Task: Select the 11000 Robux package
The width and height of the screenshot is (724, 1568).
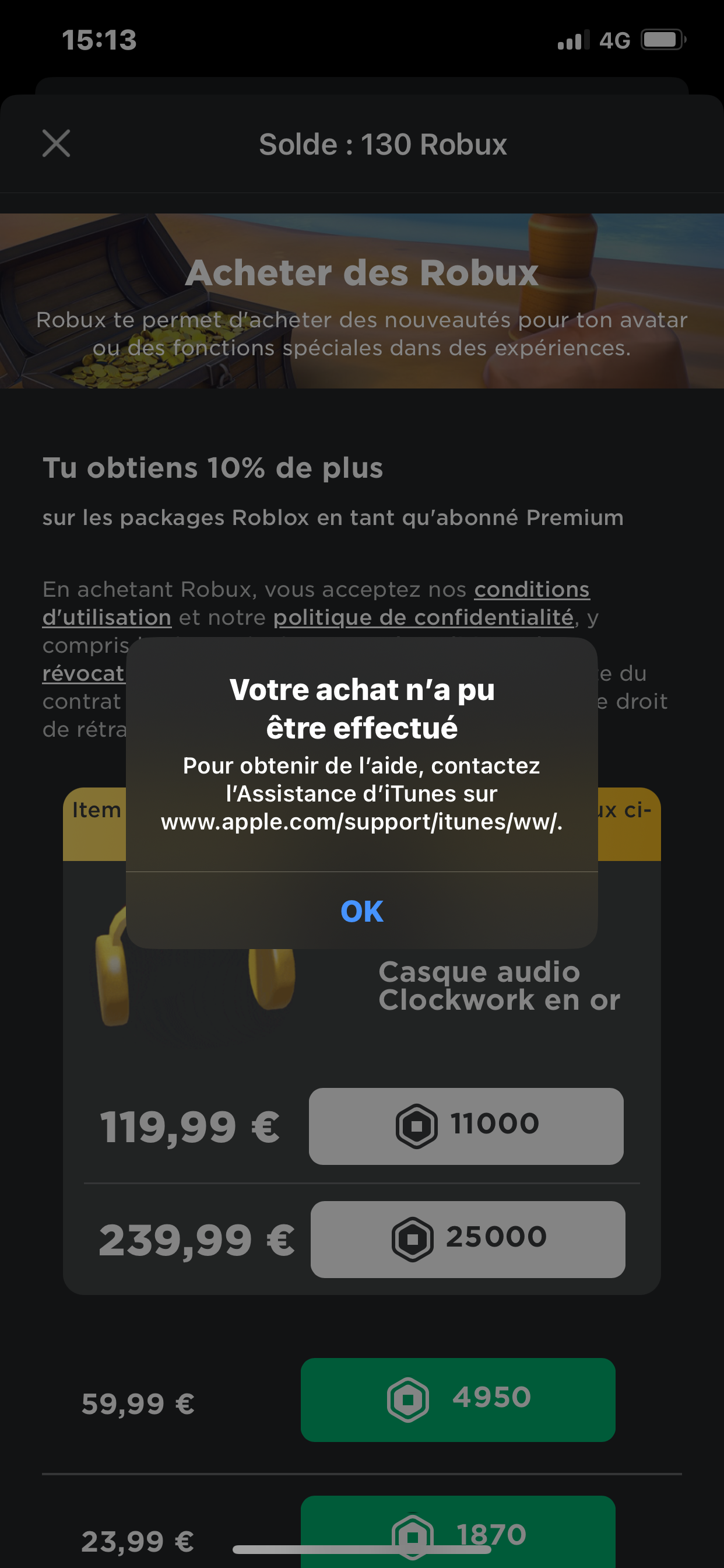Action: click(466, 1126)
